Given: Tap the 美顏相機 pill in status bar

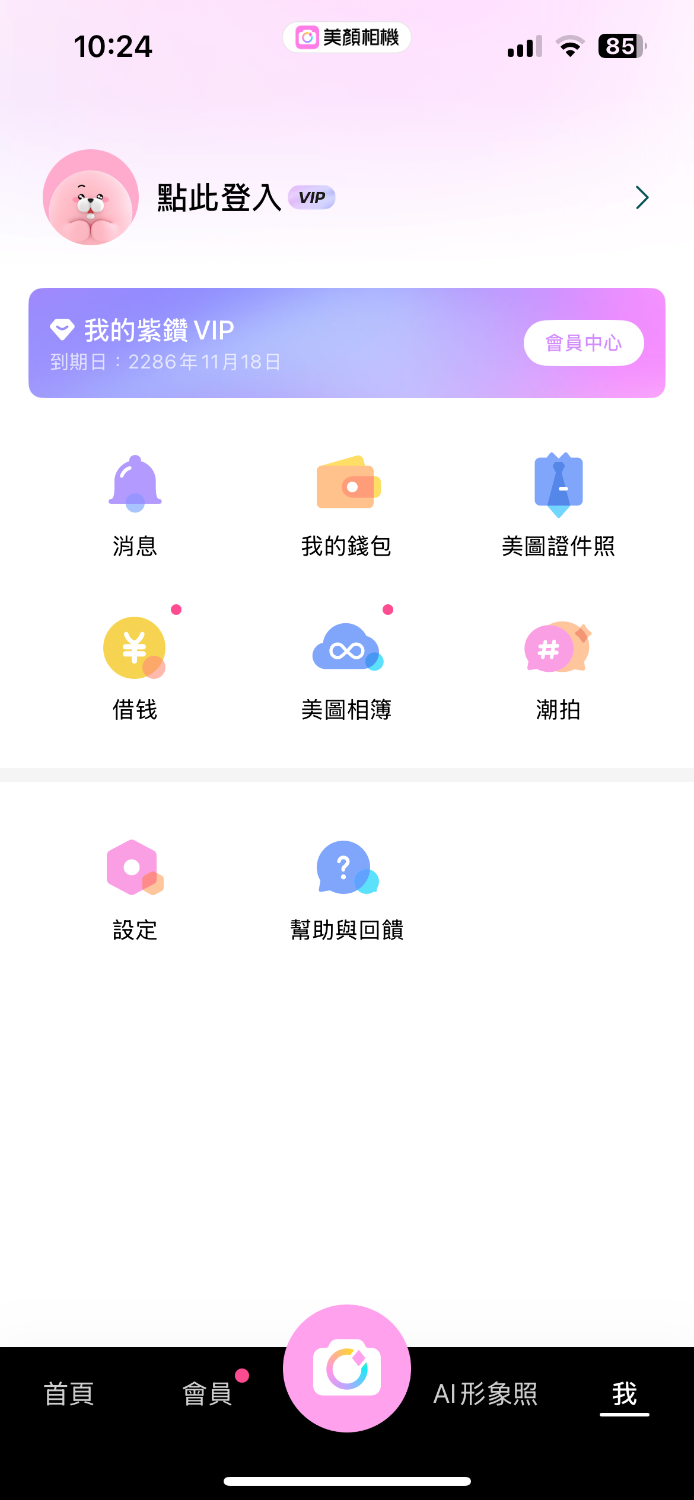Looking at the screenshot, I should (347, 38).
